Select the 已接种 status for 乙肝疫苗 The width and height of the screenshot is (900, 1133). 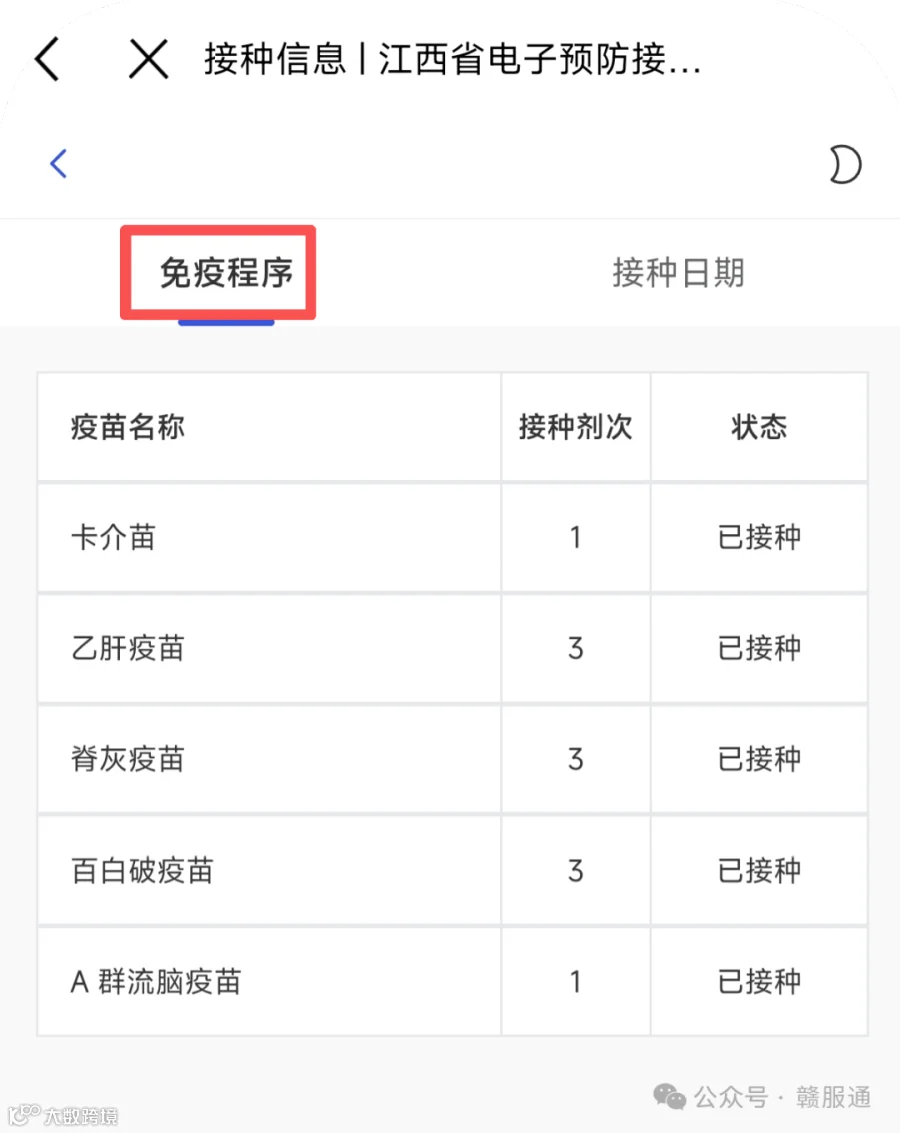(x=759, y=648)
